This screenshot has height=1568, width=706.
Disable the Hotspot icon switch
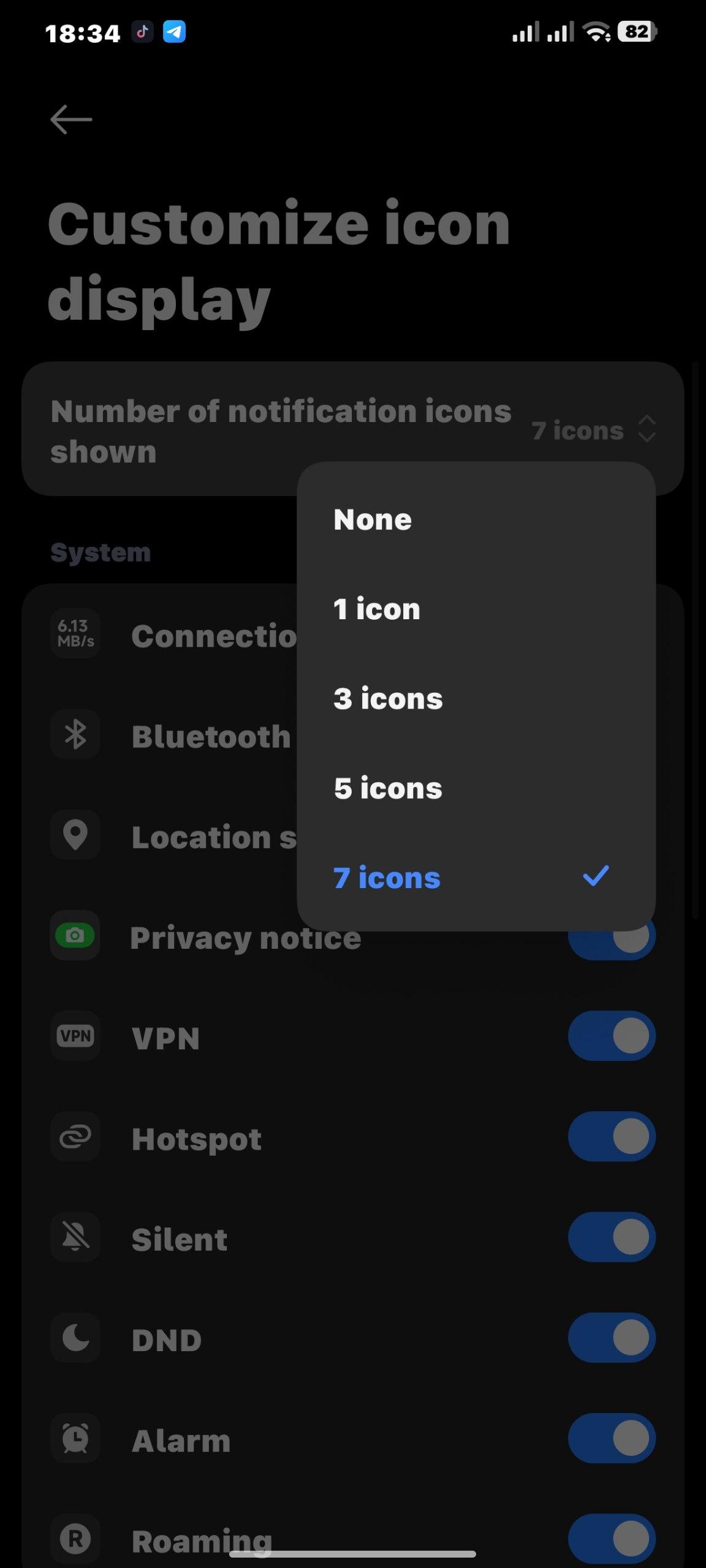[611, 1137]
